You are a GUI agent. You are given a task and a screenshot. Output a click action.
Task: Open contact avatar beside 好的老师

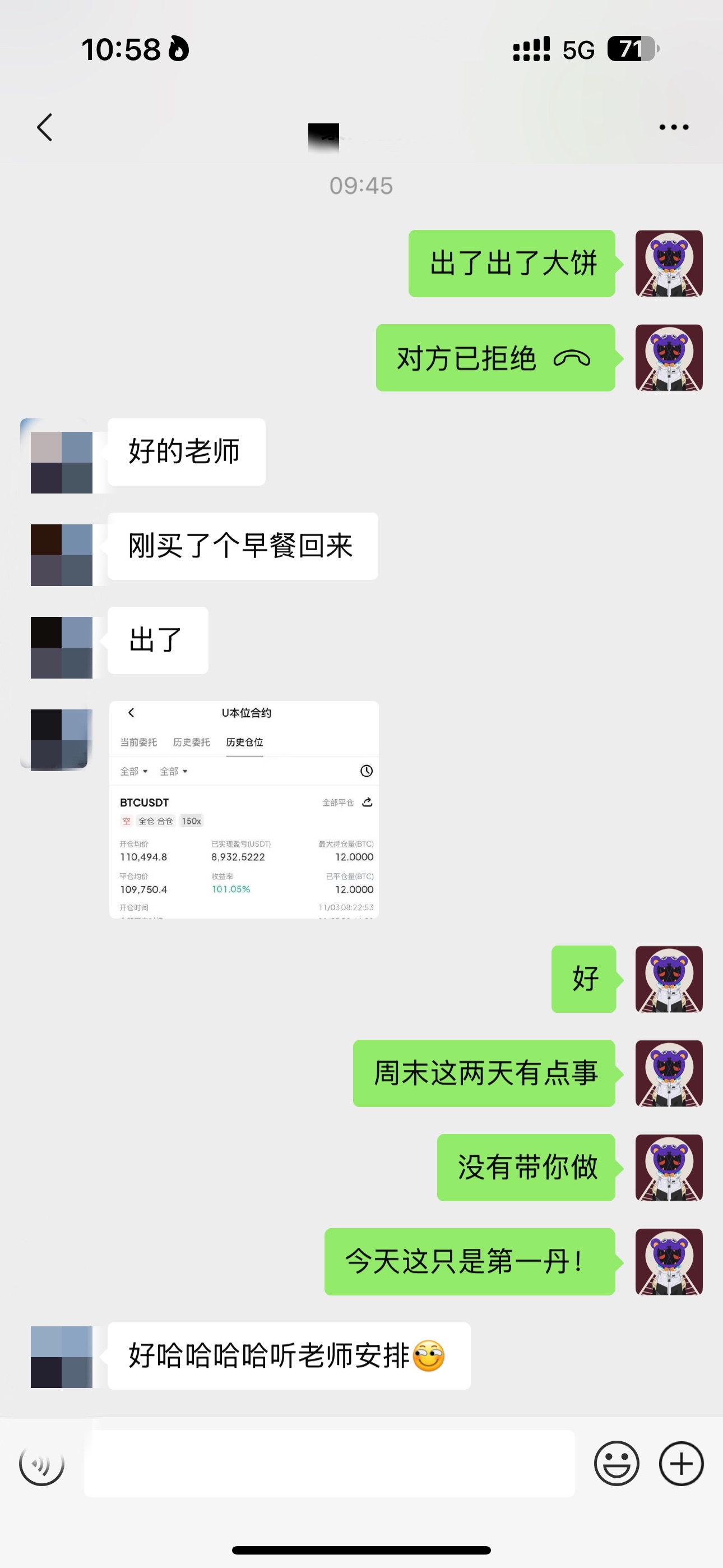click(x=62, y=463)
